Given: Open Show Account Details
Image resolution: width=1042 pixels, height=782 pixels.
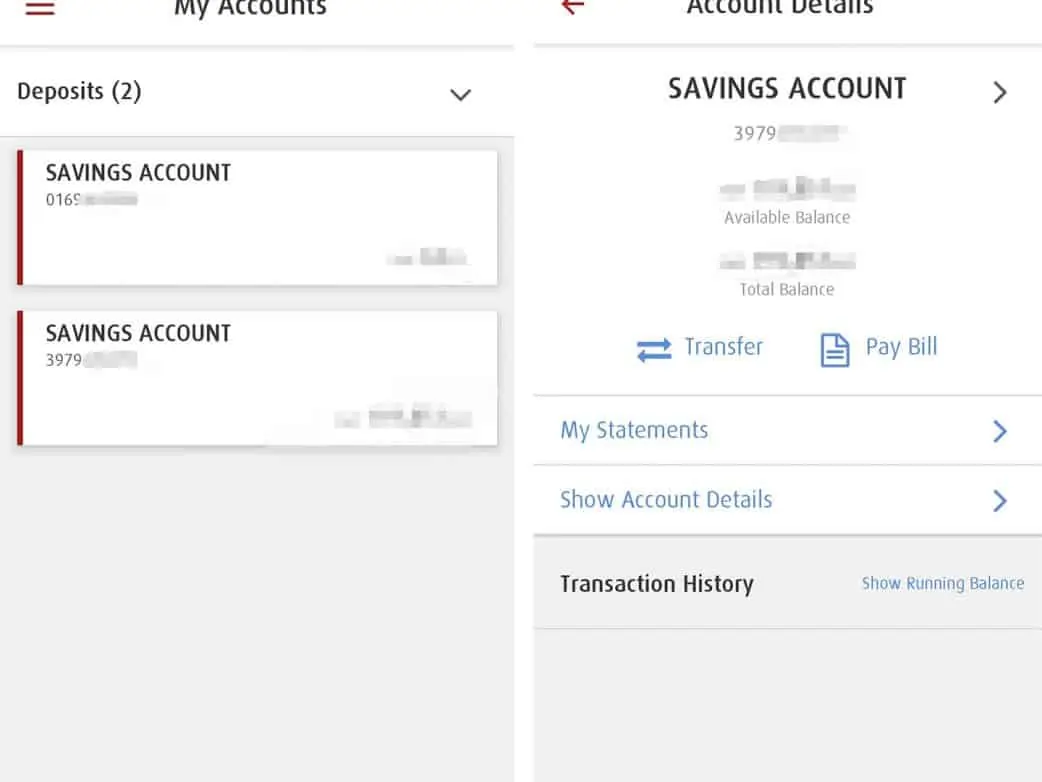Looking at the screenshot, I should (786, 500).
